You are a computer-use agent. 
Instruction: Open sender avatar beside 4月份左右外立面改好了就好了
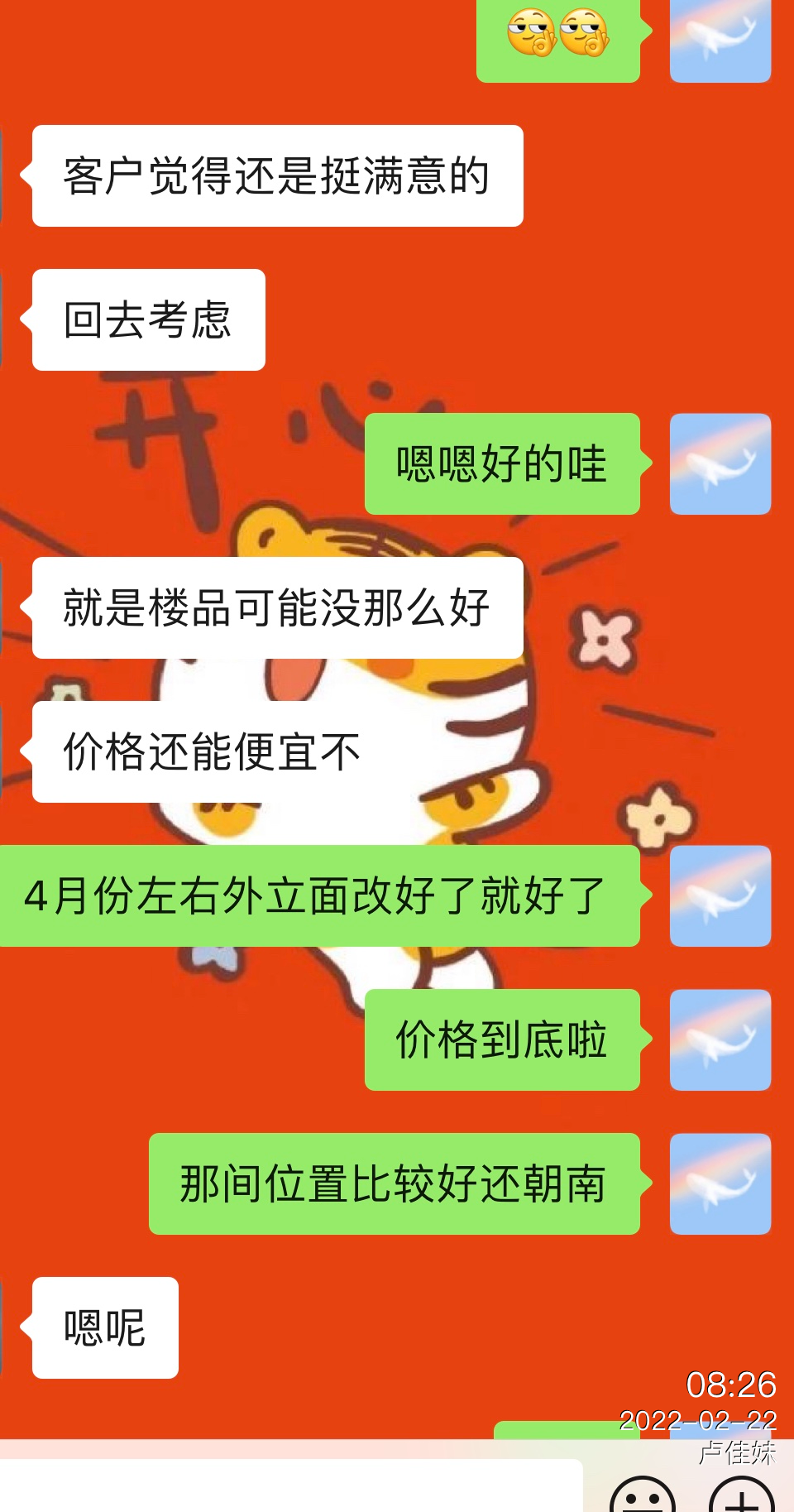pos(720,895)
